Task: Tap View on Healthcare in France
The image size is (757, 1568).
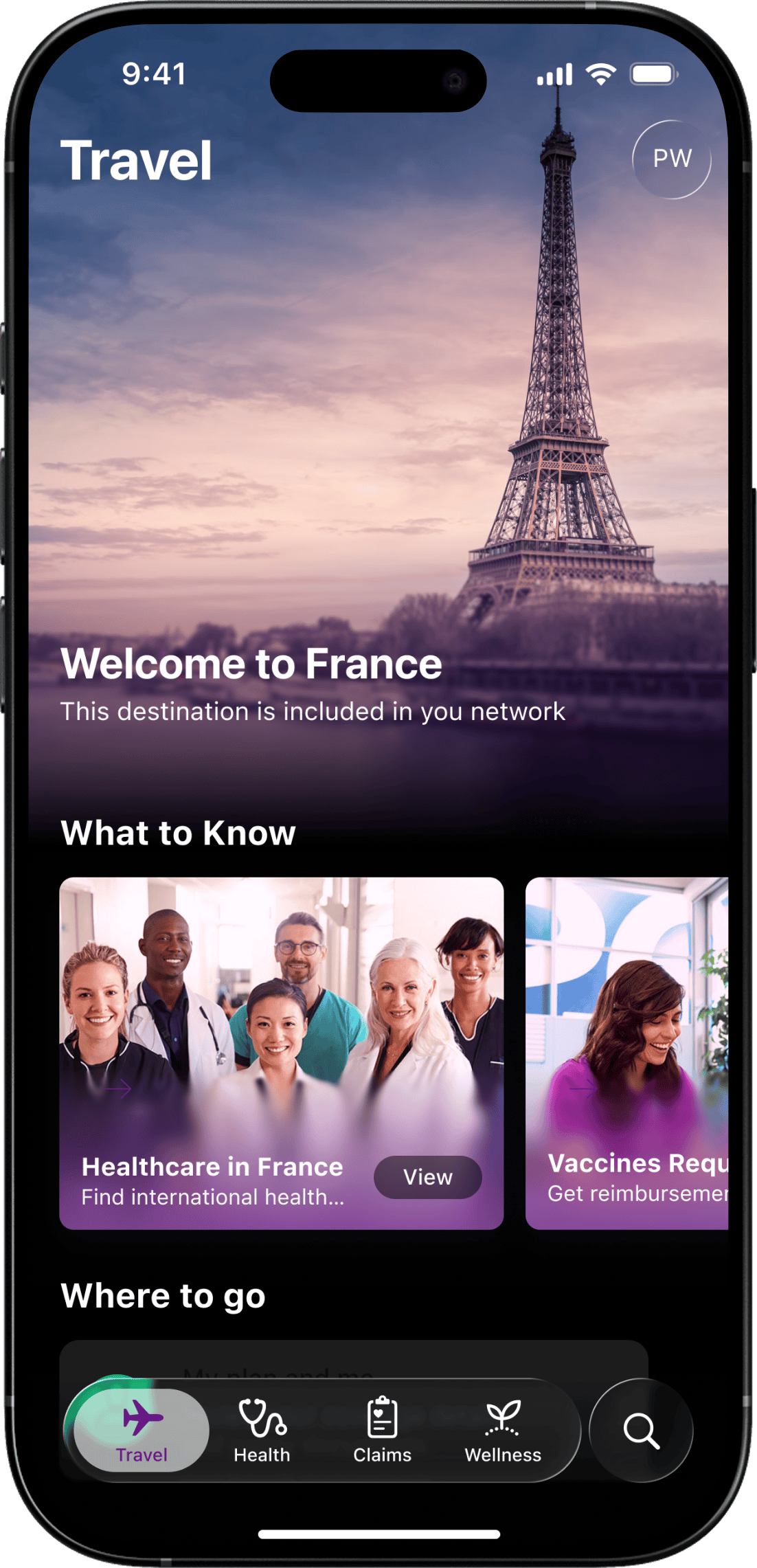Action: point(427,1177)
